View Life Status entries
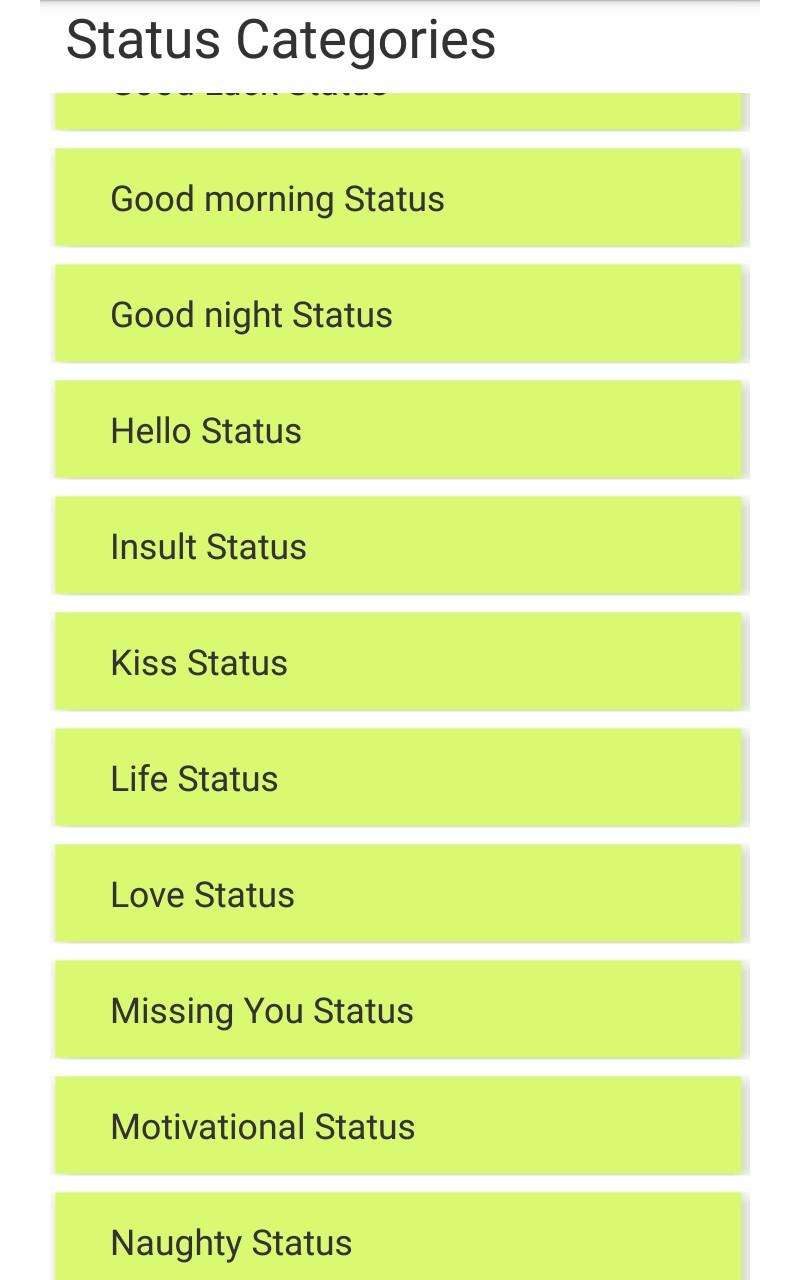800x1280 pixels. click(398, 778)
